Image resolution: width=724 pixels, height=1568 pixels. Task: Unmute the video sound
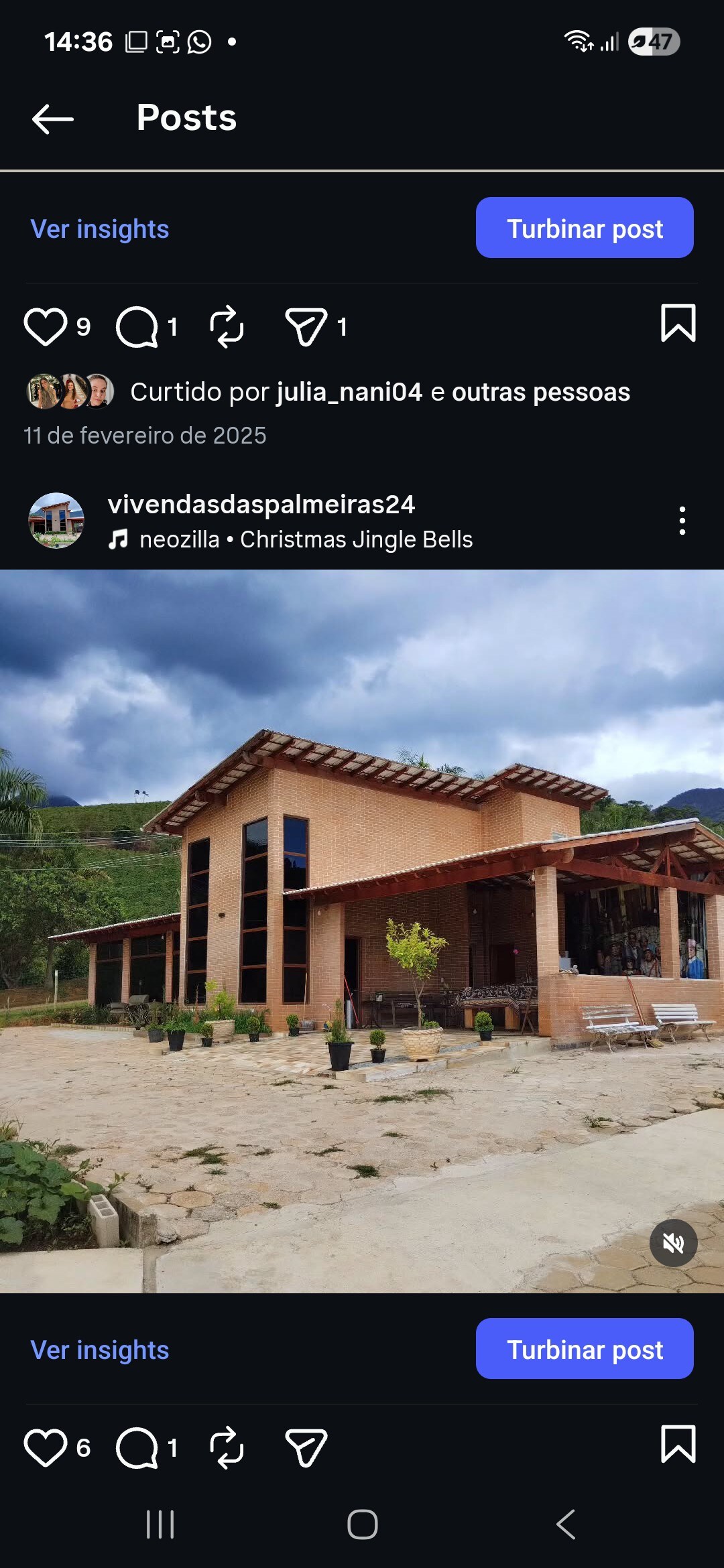(673, 1243)
